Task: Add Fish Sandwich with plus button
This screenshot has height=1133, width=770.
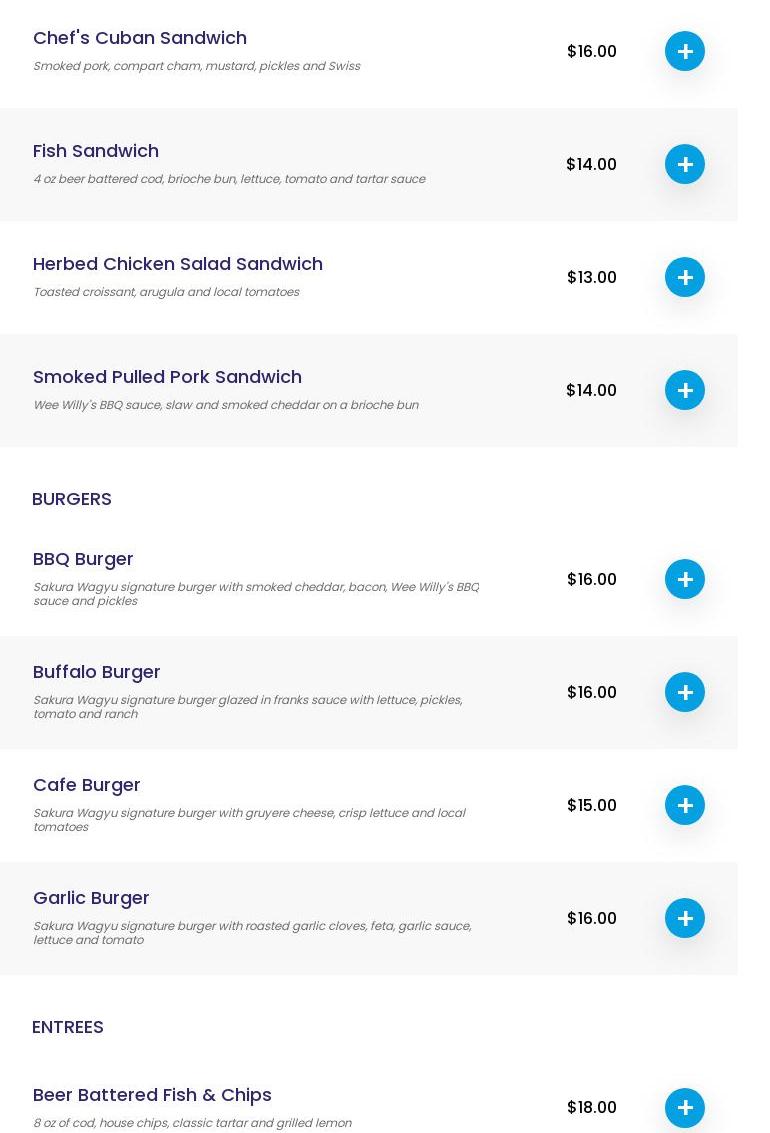Action: point(685,164)
